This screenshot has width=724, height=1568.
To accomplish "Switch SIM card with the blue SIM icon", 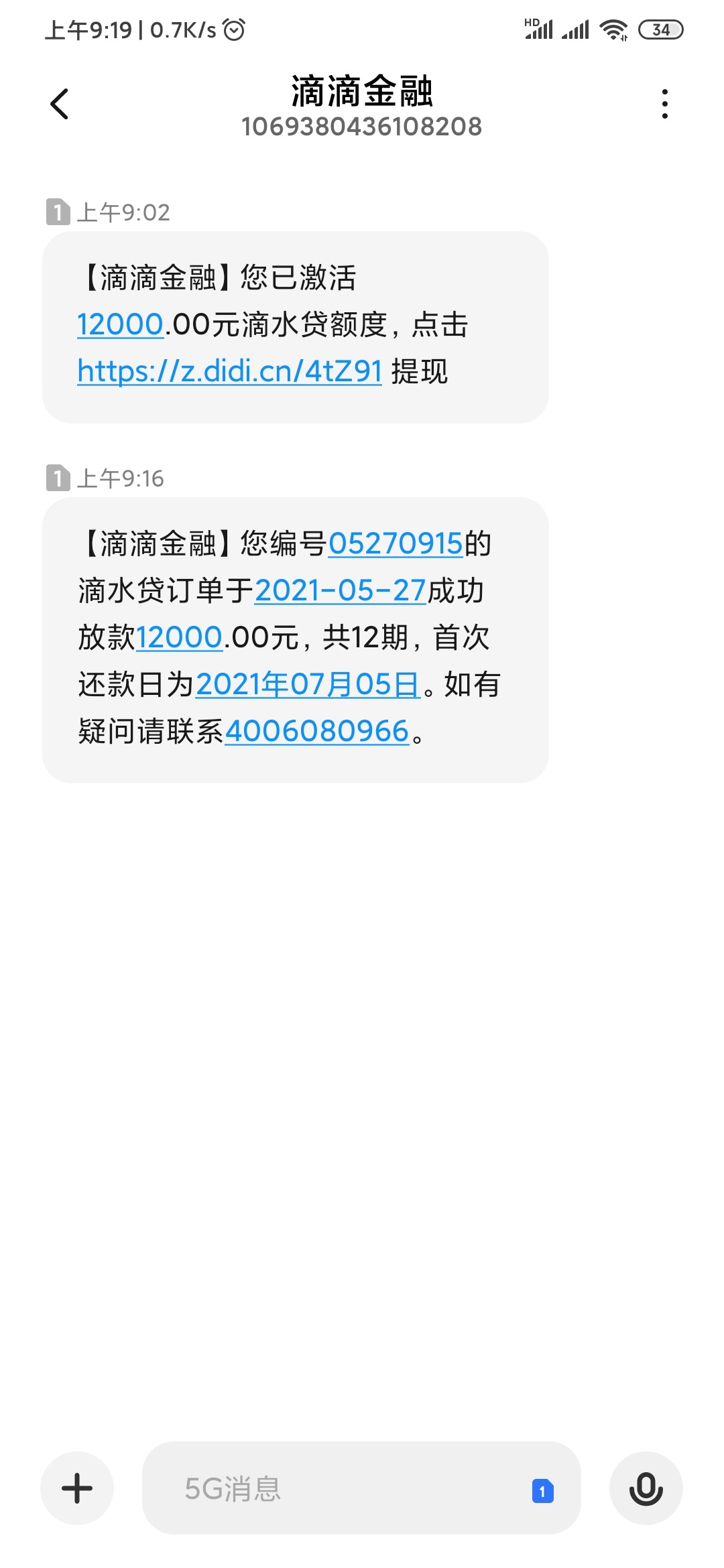I will (x=542, y=1490).
